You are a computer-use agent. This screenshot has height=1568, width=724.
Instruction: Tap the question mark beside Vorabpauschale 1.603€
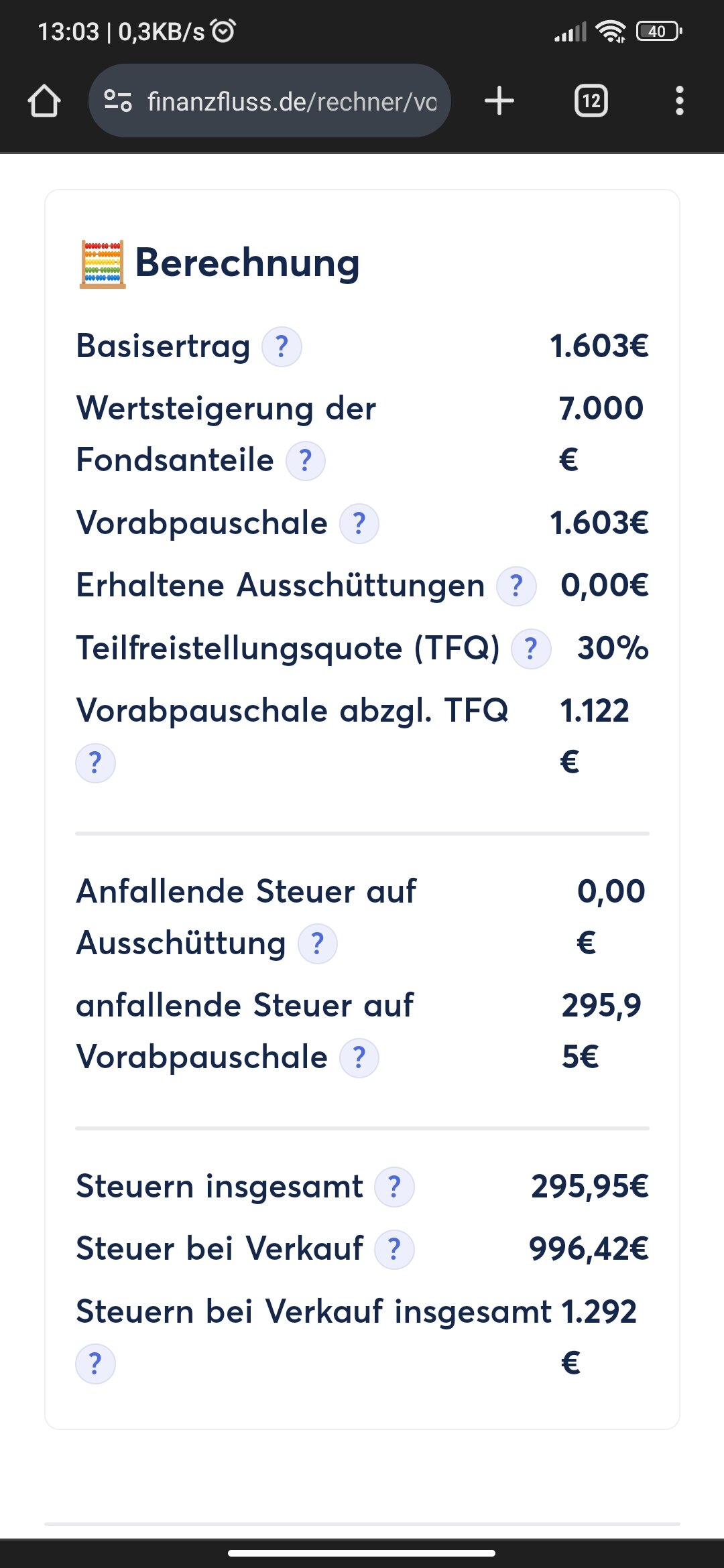(x=359, y=523)
